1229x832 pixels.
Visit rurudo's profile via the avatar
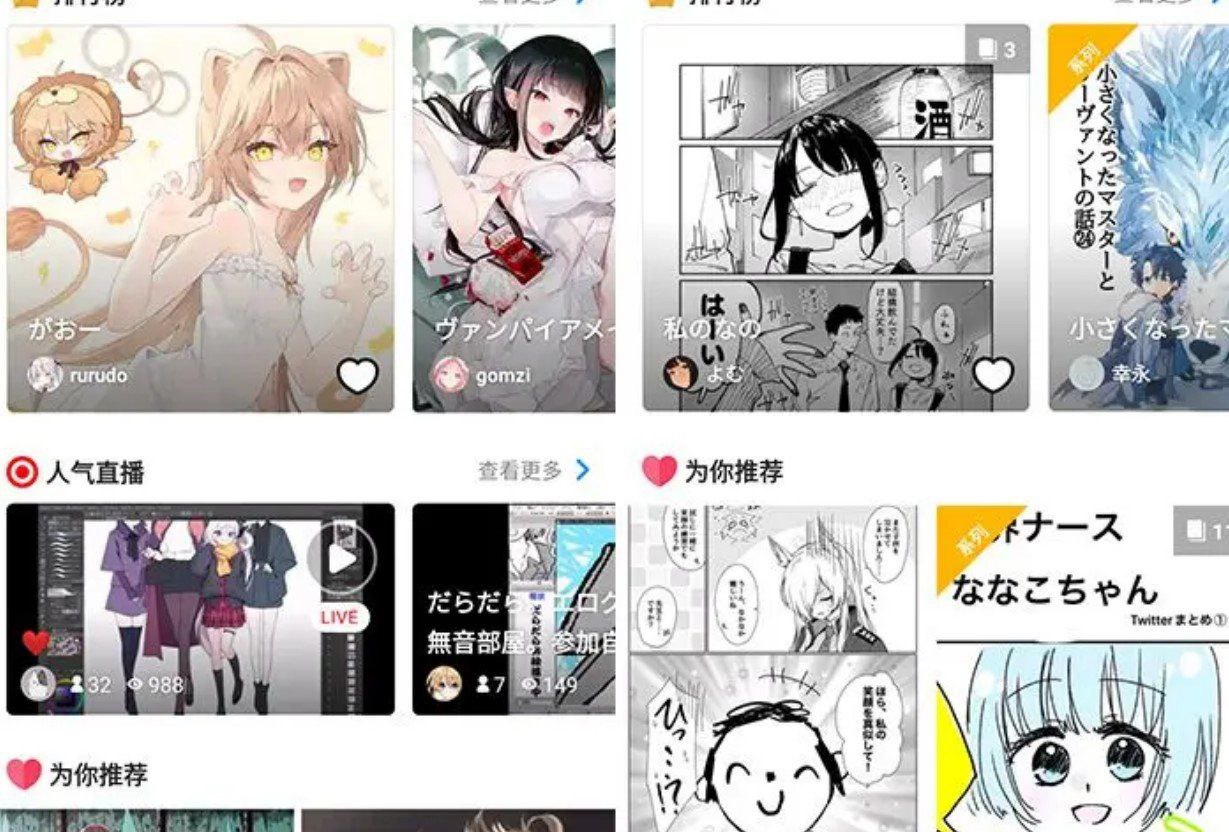point(44,376)
